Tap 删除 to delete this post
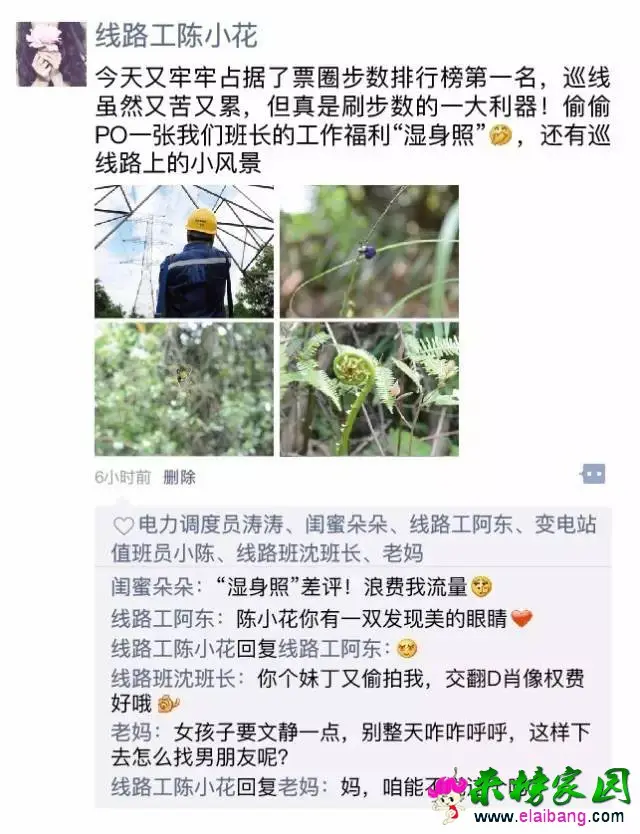This screenshot has height=834, width=640. pyautogui.click(x=180, y=477)
